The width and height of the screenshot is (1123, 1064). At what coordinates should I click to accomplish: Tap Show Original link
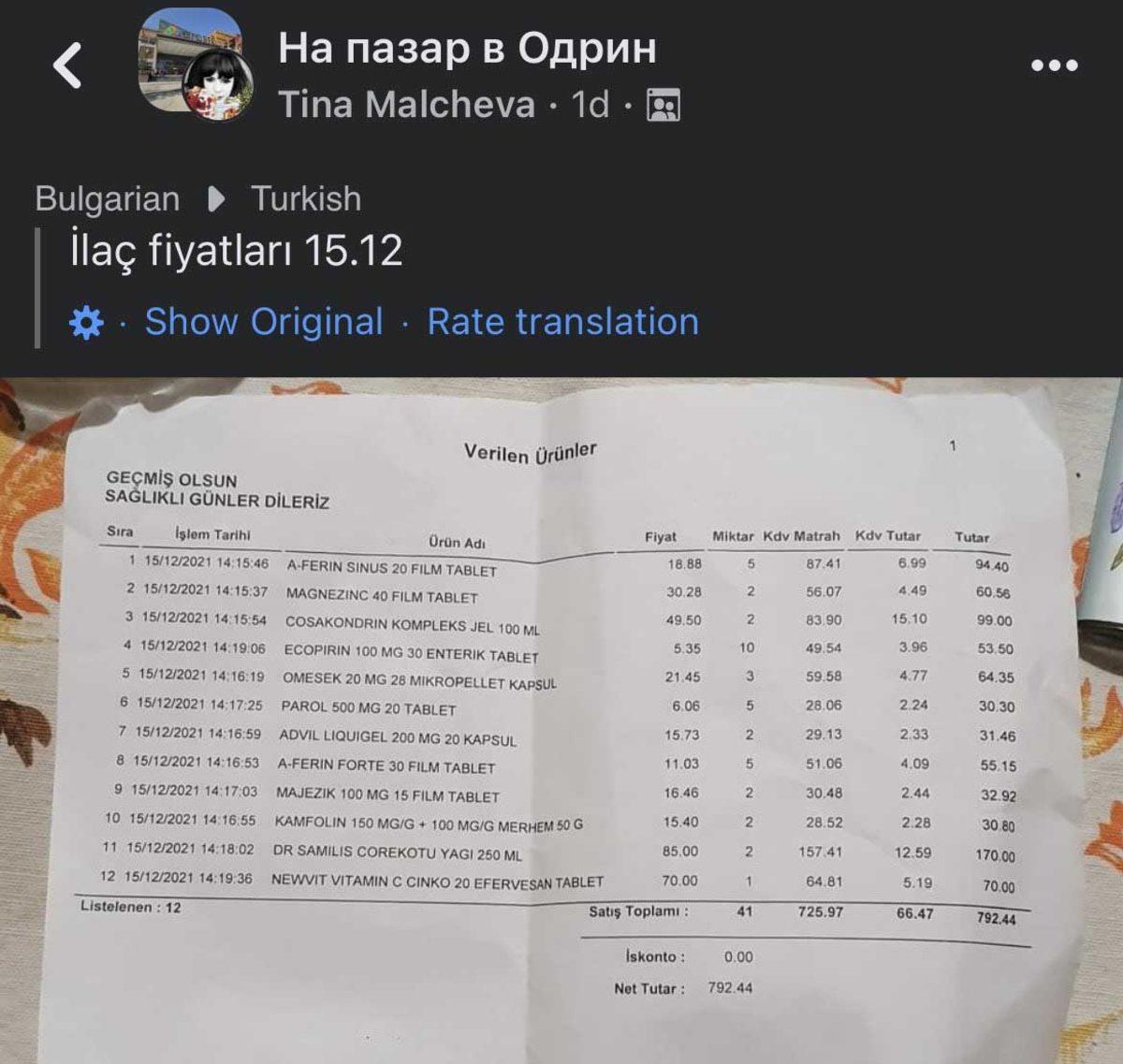click(264, 322)
